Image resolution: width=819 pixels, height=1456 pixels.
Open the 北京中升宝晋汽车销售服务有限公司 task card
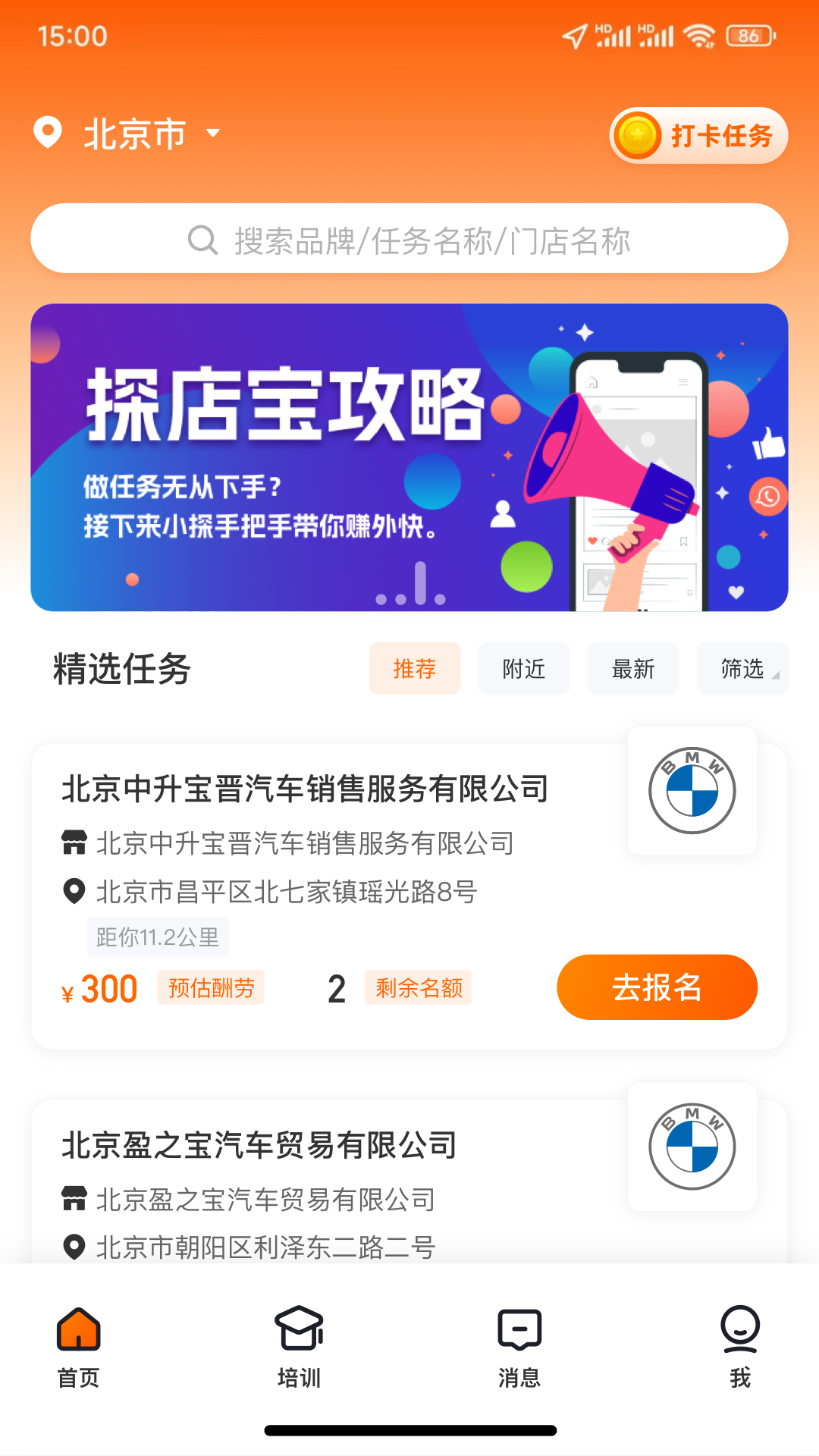coord(305,789)
